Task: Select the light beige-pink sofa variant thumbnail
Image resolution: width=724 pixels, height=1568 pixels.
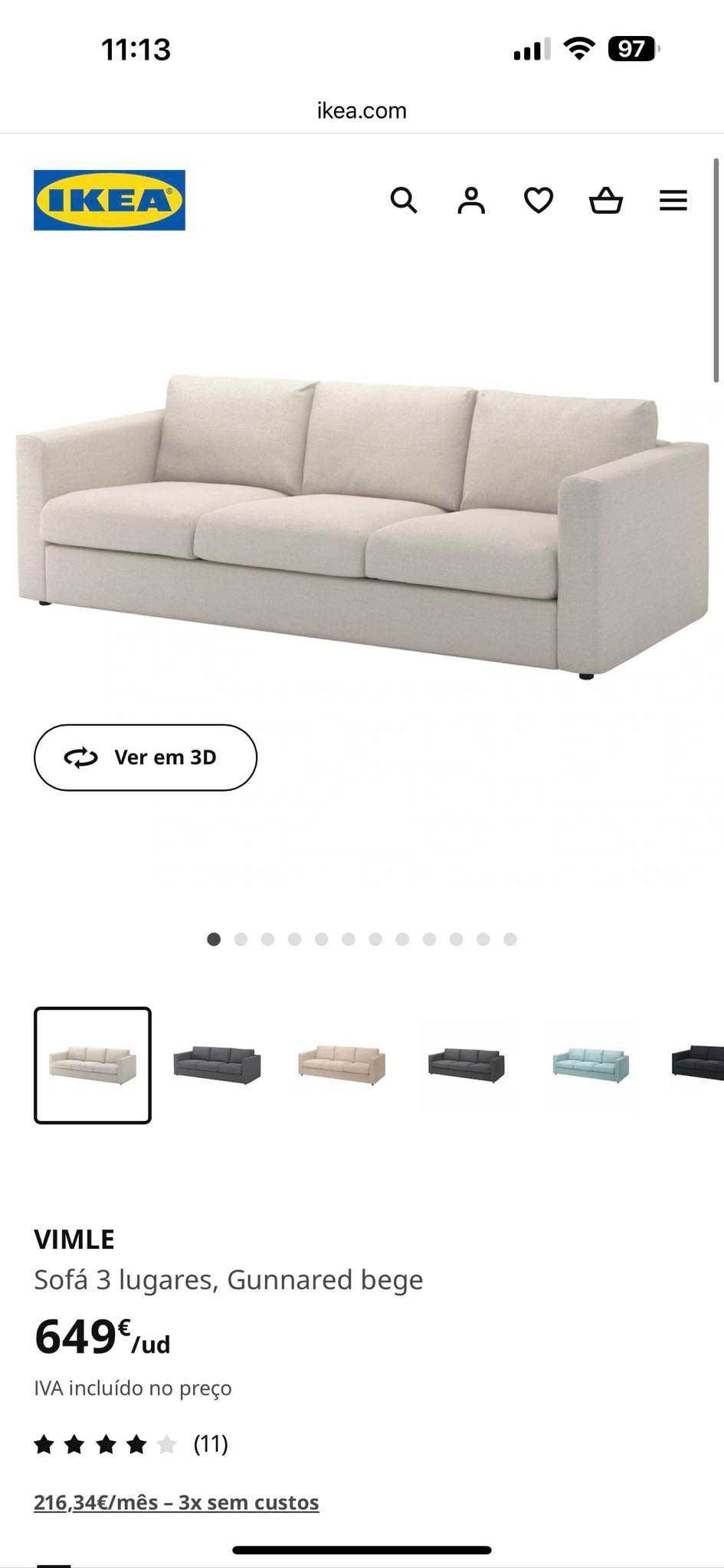Action: (x=342, y=1065)
